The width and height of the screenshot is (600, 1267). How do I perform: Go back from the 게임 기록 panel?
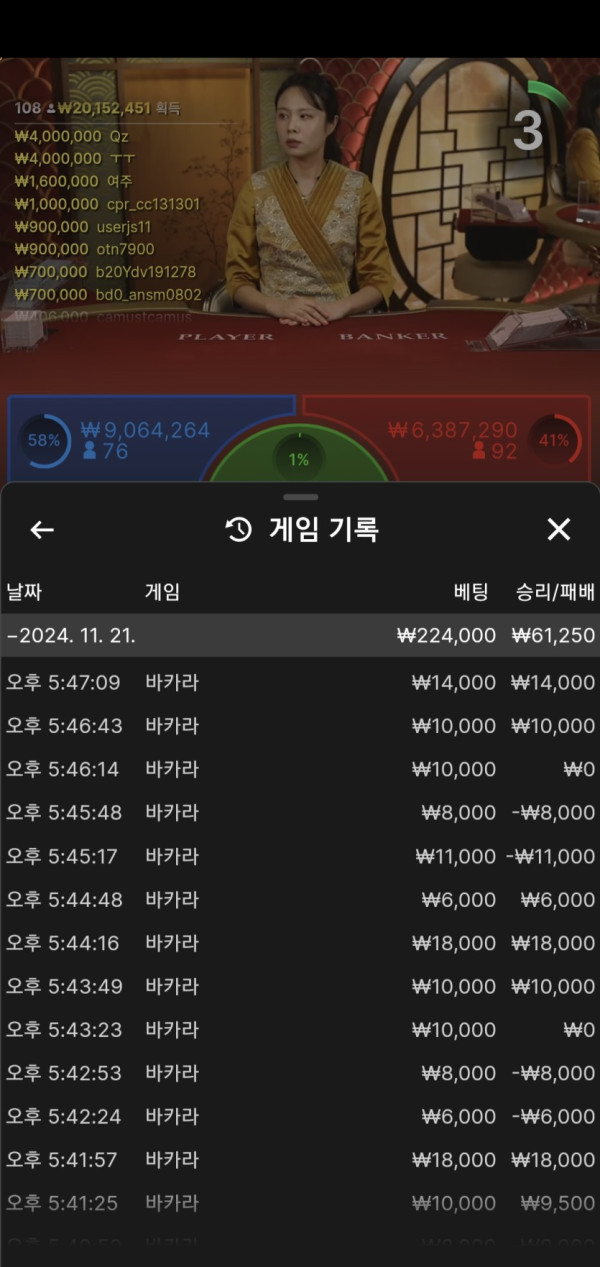(42, 530)
